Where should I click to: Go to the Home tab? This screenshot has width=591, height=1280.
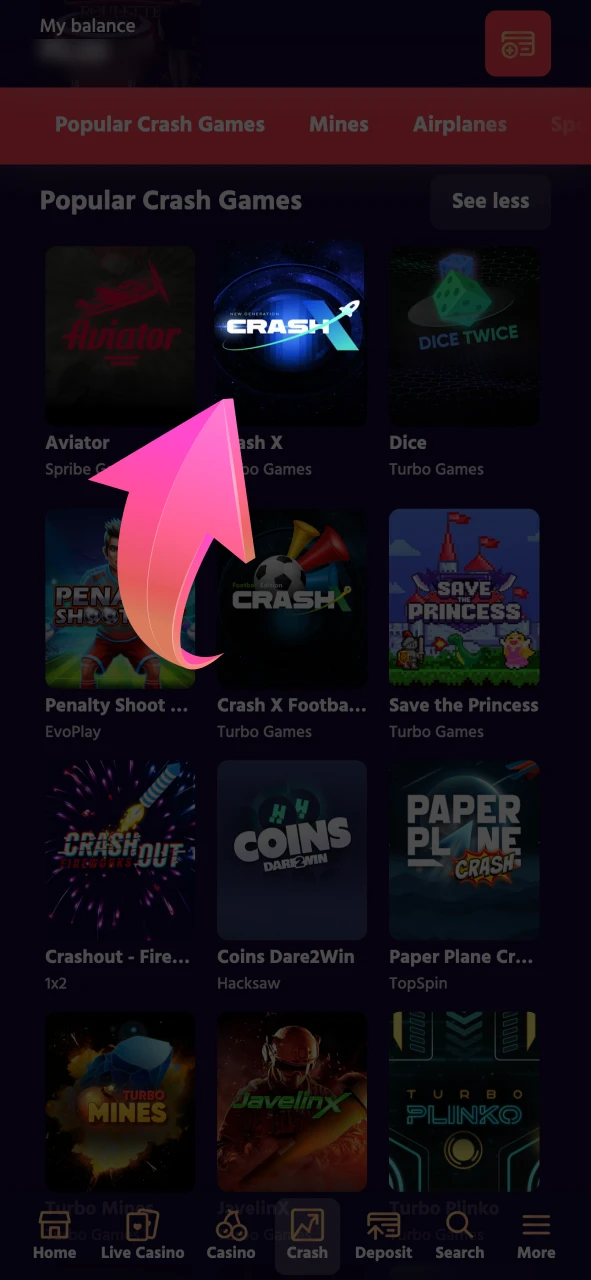(54, 1236)
